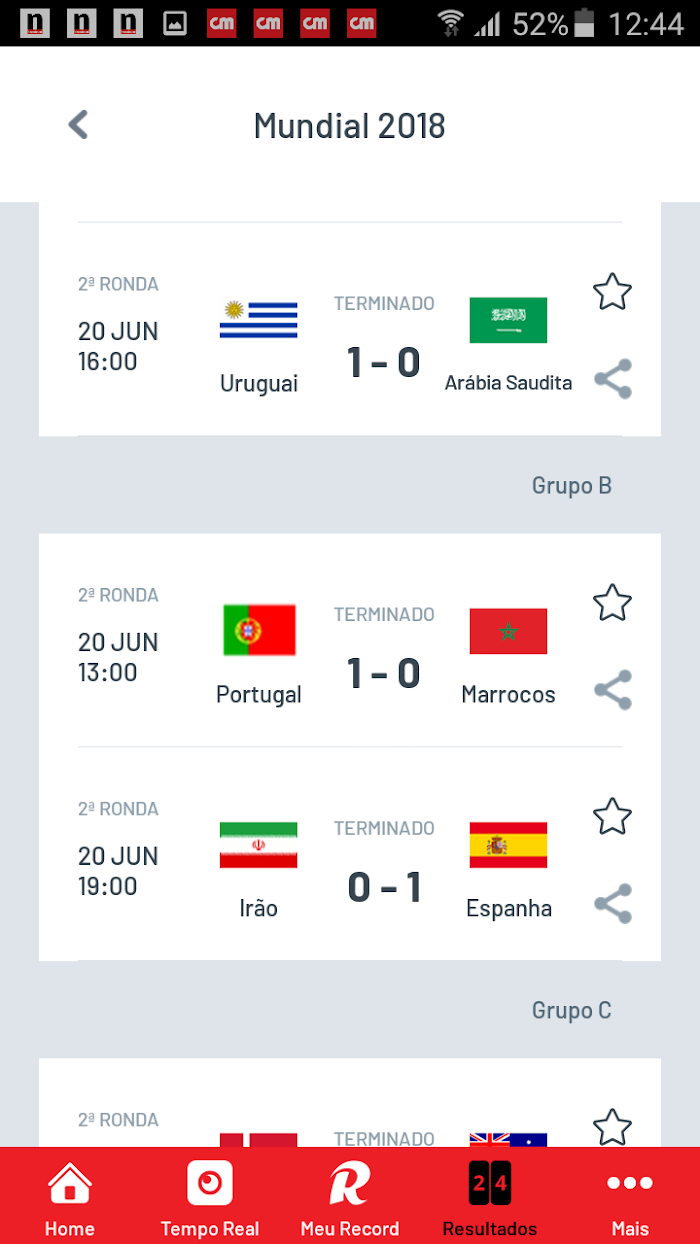Mark Irão vs Espanha as favorite
700x1244 pixels.
point(612,817)
